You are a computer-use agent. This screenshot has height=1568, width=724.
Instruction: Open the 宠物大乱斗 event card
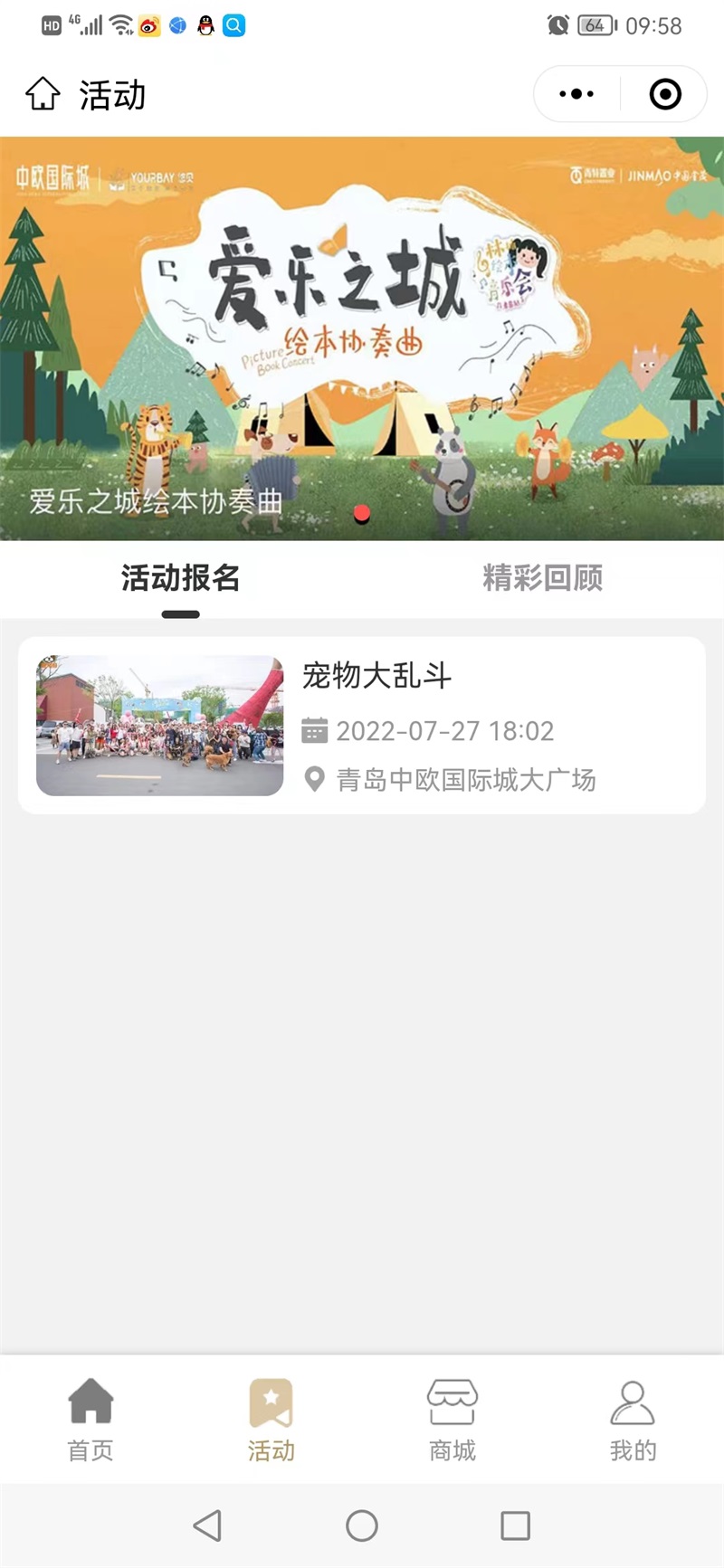tap(362, 726)
